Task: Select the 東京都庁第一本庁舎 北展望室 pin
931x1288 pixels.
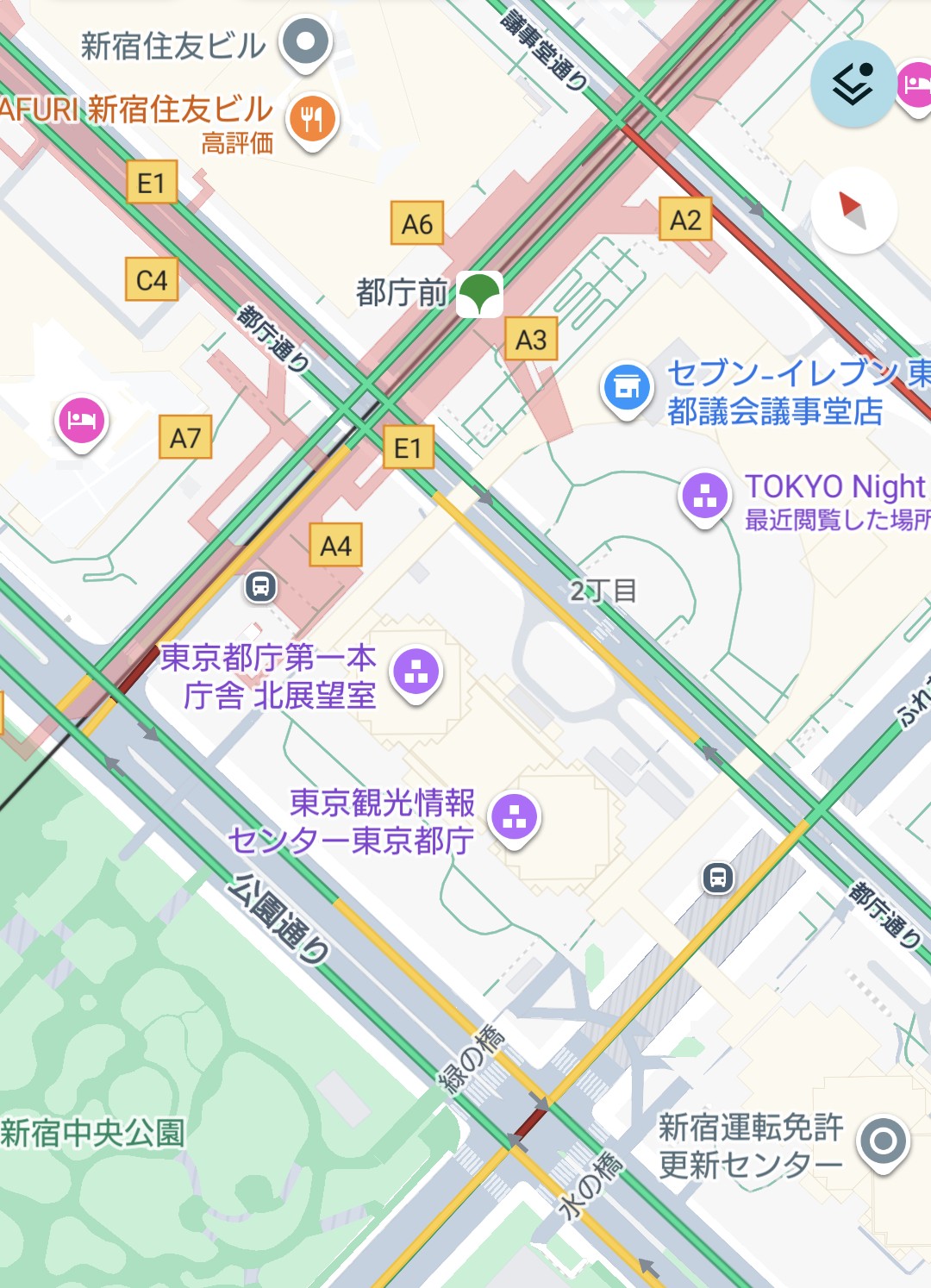Action: click(416, 672)
